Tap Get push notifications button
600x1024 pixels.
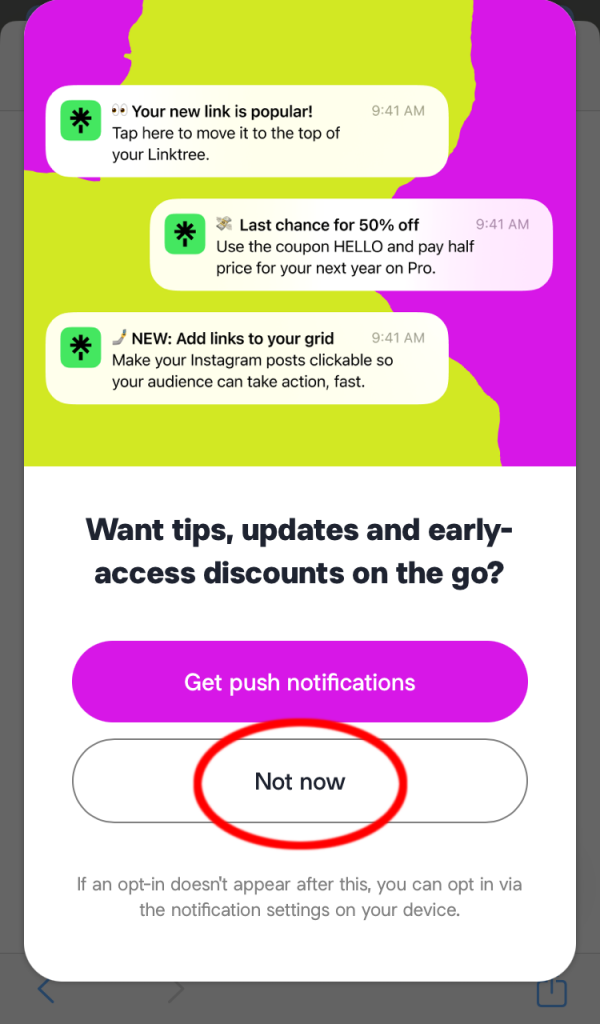[x=300, y=682]
